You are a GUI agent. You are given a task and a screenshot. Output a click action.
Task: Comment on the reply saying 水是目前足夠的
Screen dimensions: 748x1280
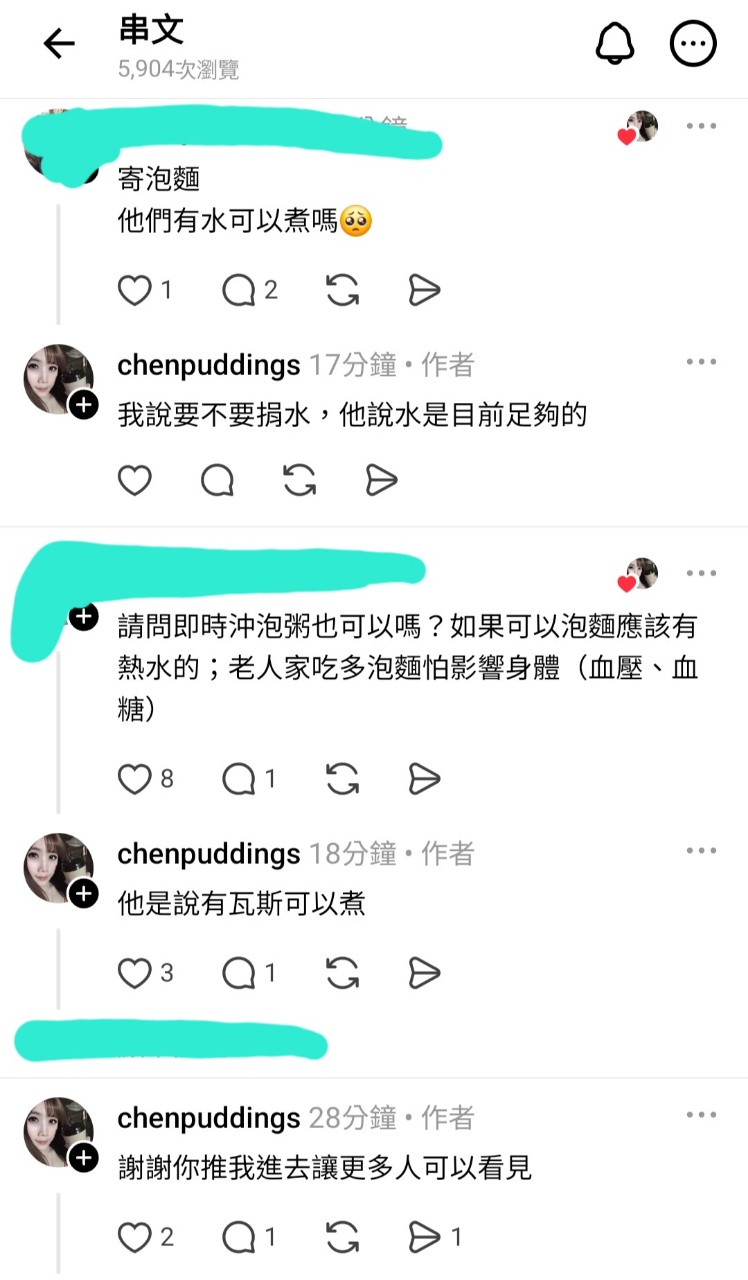[x=217, y=481]
